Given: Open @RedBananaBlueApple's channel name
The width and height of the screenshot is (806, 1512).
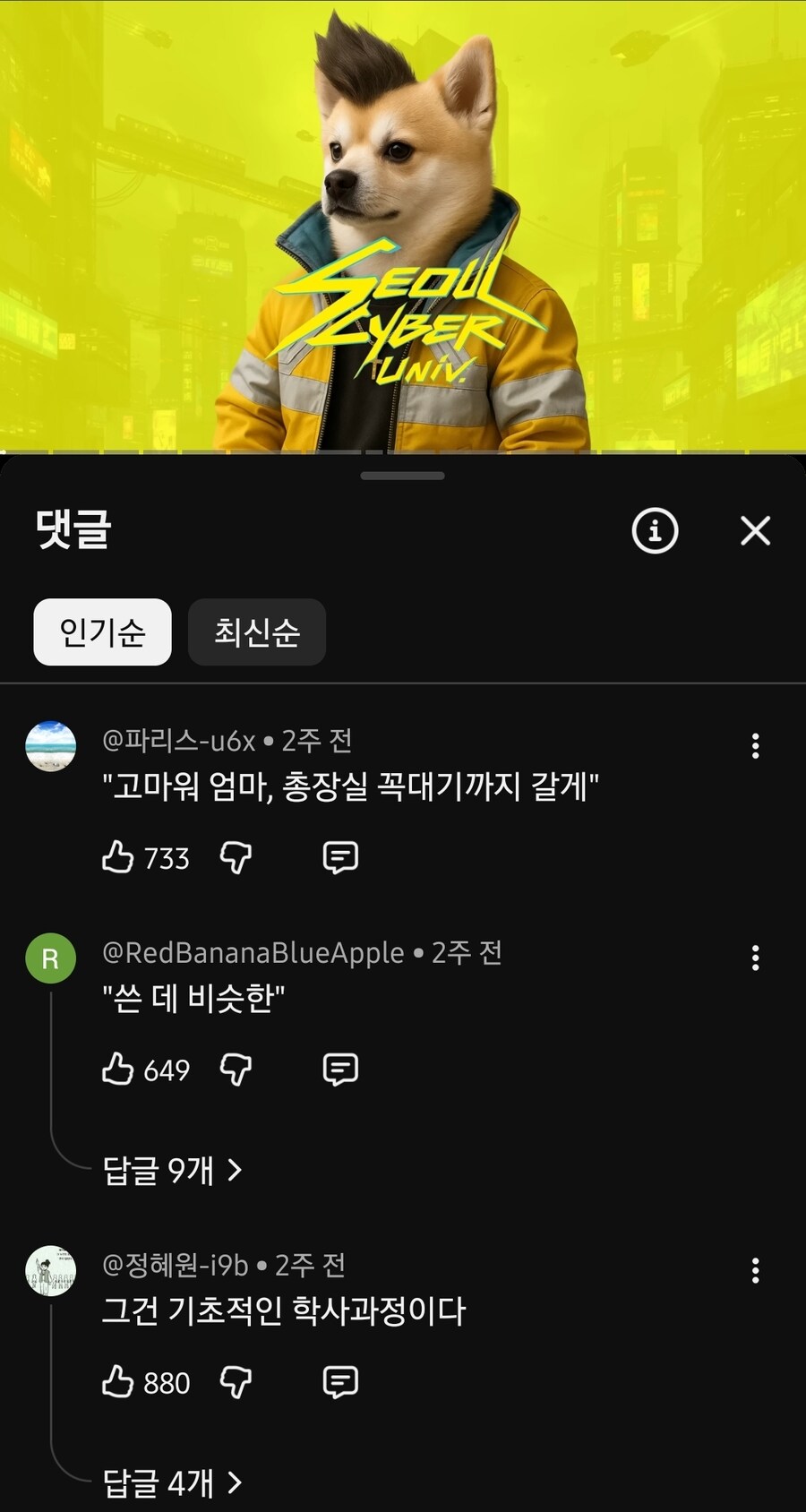Looking at the screenshot, I should (x=252, y=953).
